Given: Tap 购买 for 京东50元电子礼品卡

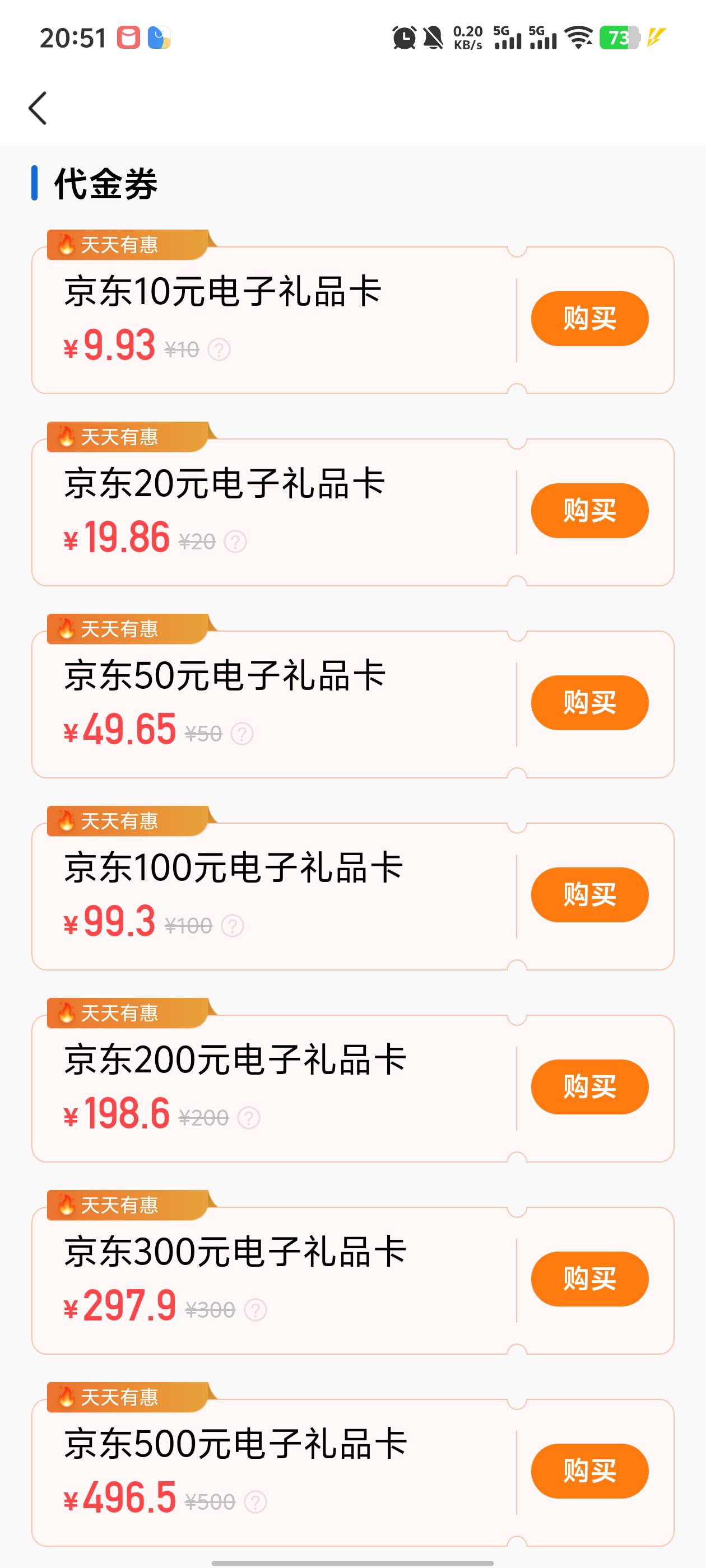Looking at the screenshot, I should 589,702.
